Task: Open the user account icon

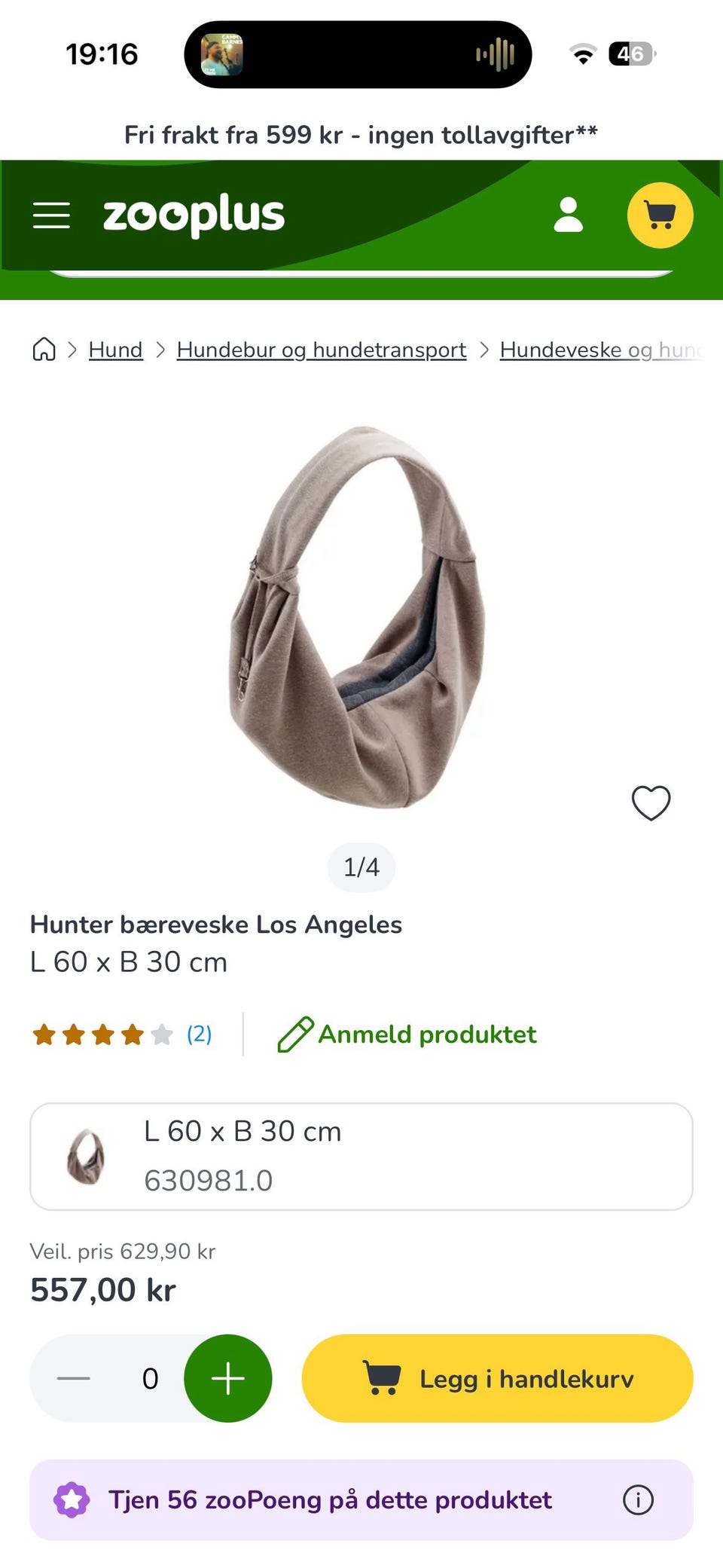Action: 569,215
